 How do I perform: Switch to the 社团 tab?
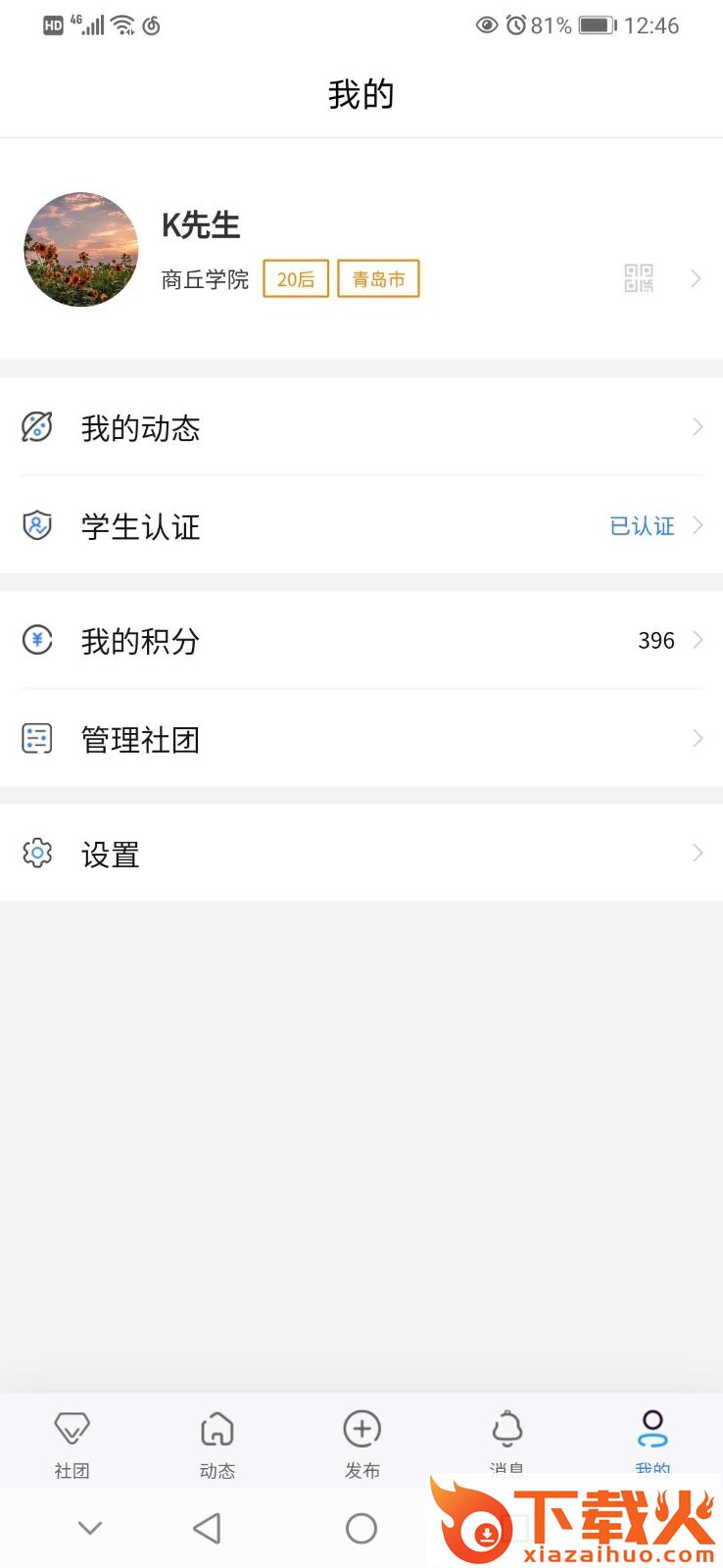[72, 1442]
